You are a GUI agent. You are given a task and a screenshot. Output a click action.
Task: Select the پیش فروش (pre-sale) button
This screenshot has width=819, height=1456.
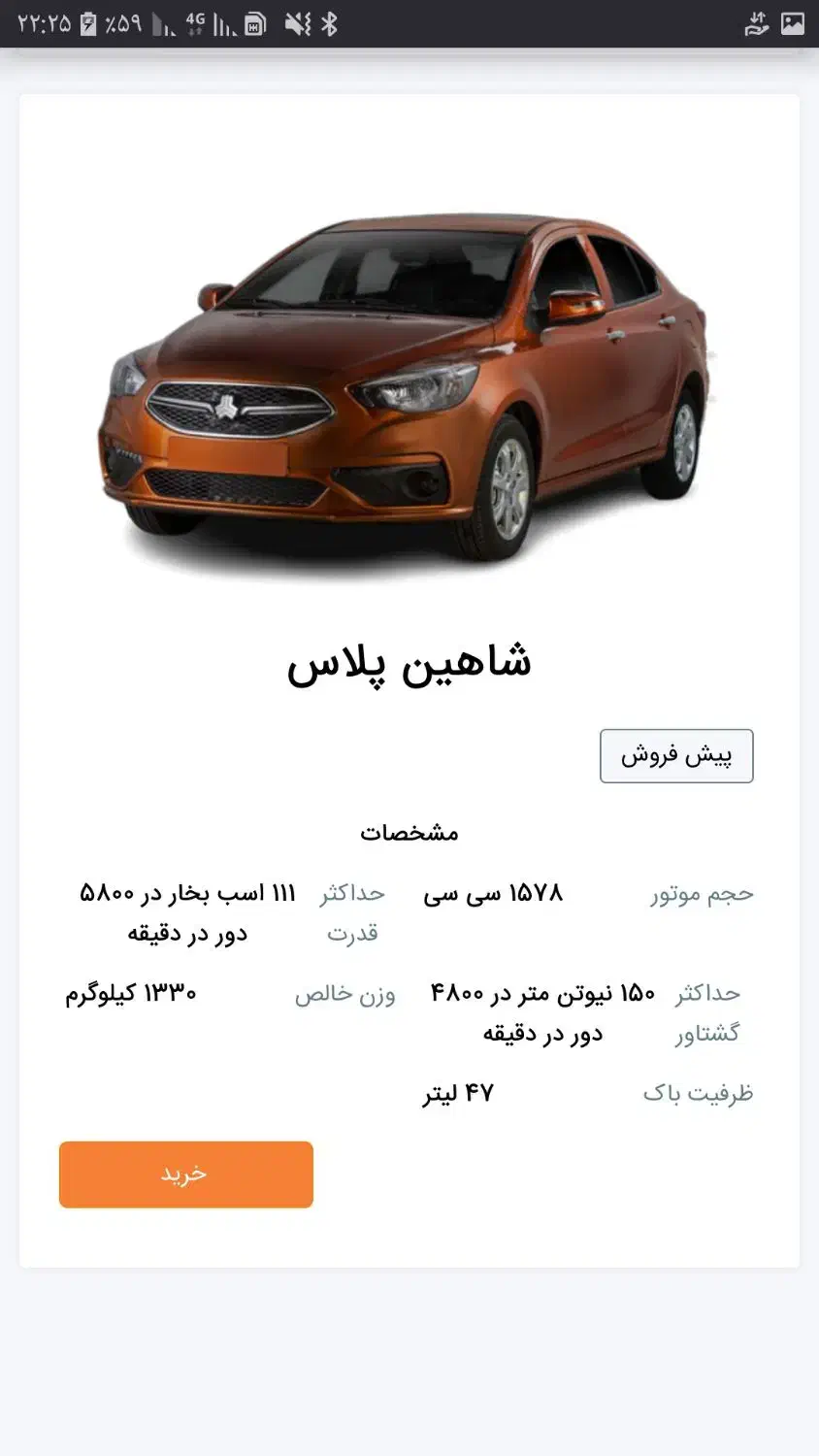pos(676,756)
